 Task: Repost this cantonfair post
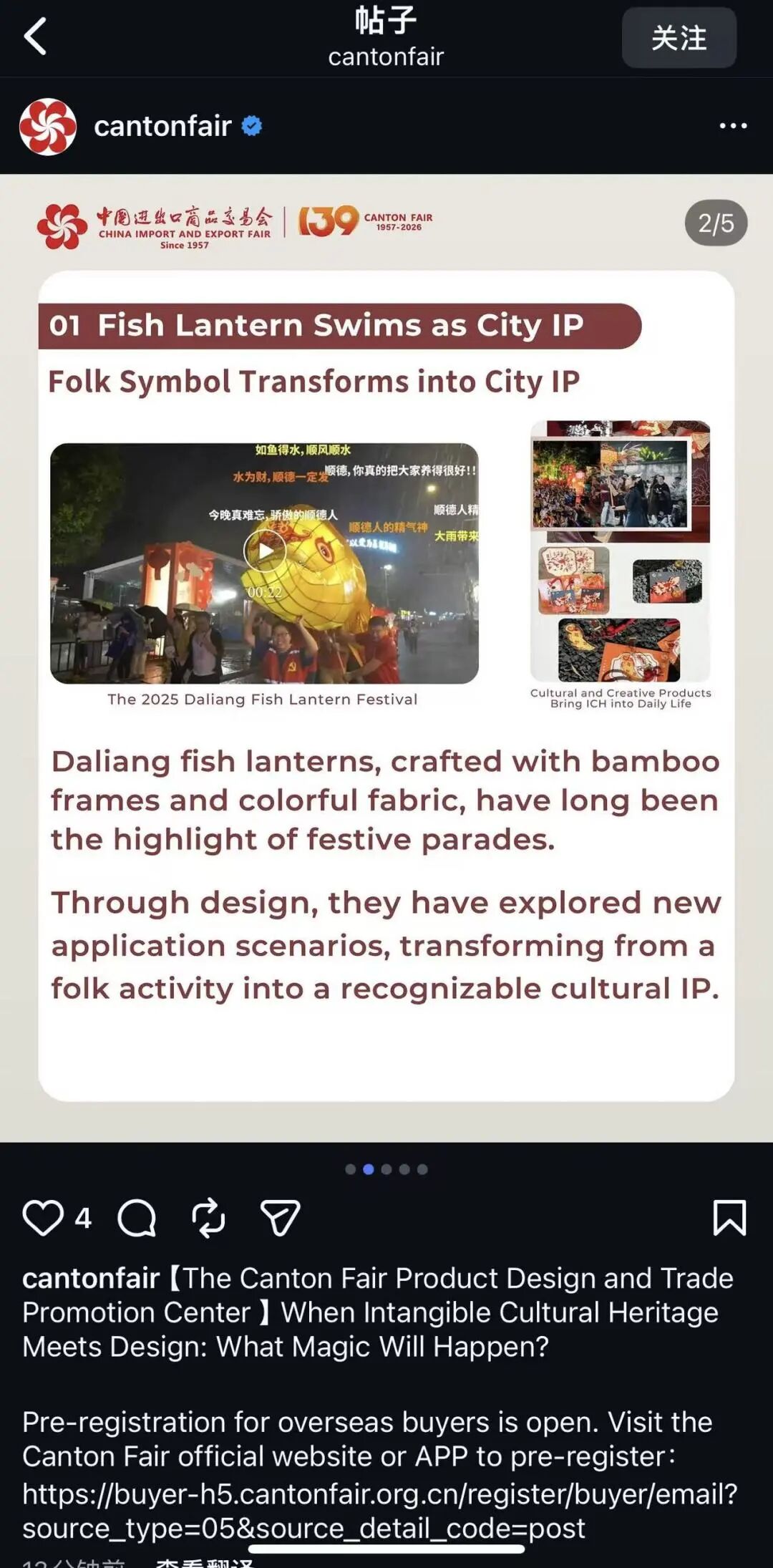pos(208,1218)
